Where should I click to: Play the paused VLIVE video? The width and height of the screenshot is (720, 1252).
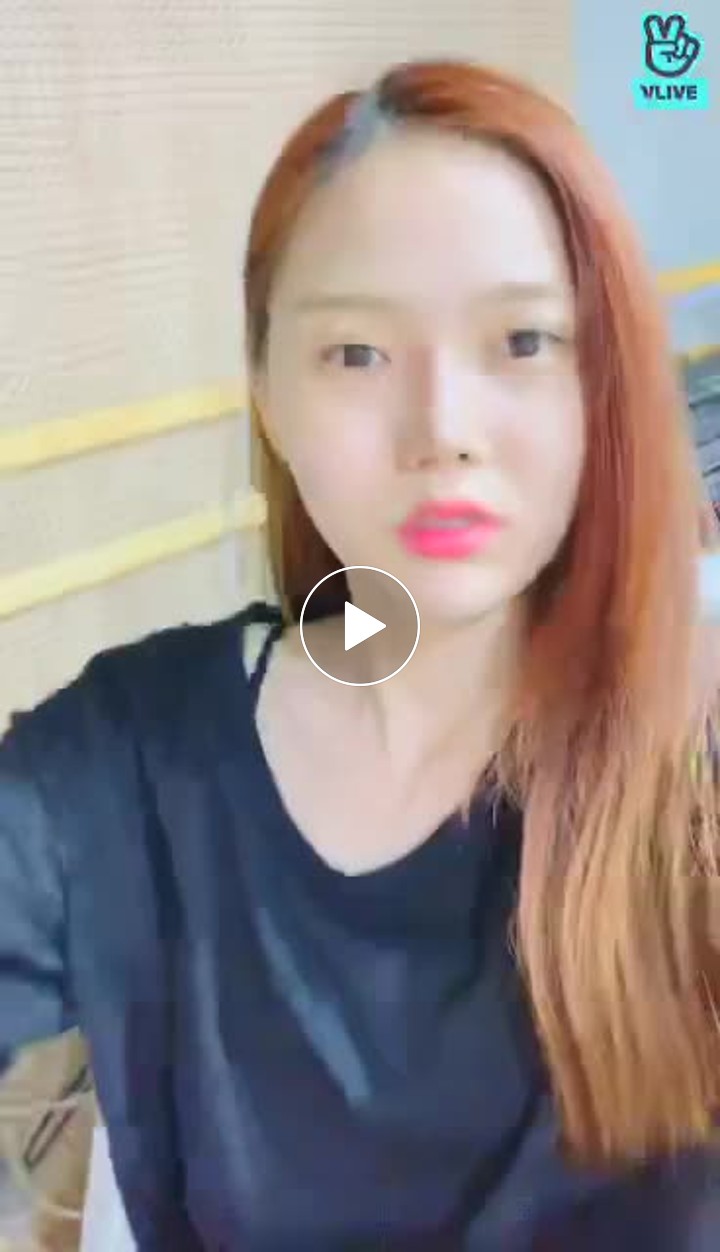pyautogui.click(x=360, y=626)
